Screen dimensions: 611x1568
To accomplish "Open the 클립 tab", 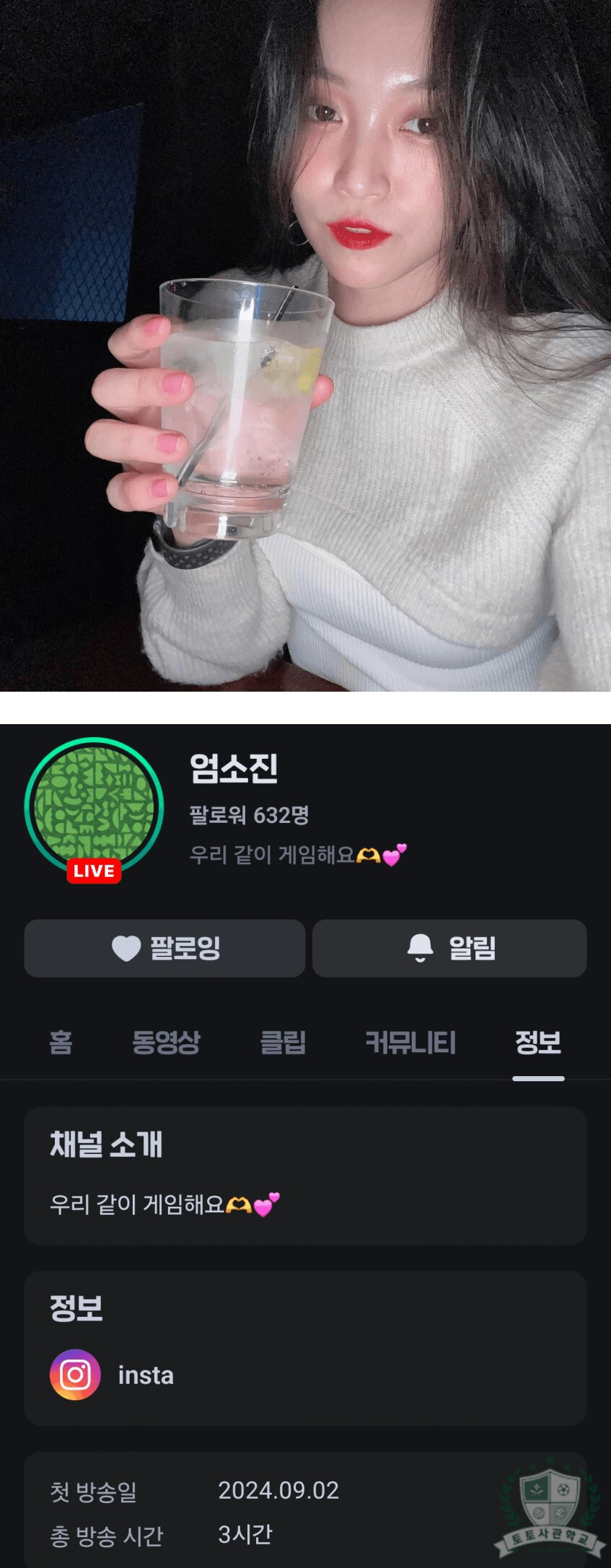I will tap(283, 1042).
